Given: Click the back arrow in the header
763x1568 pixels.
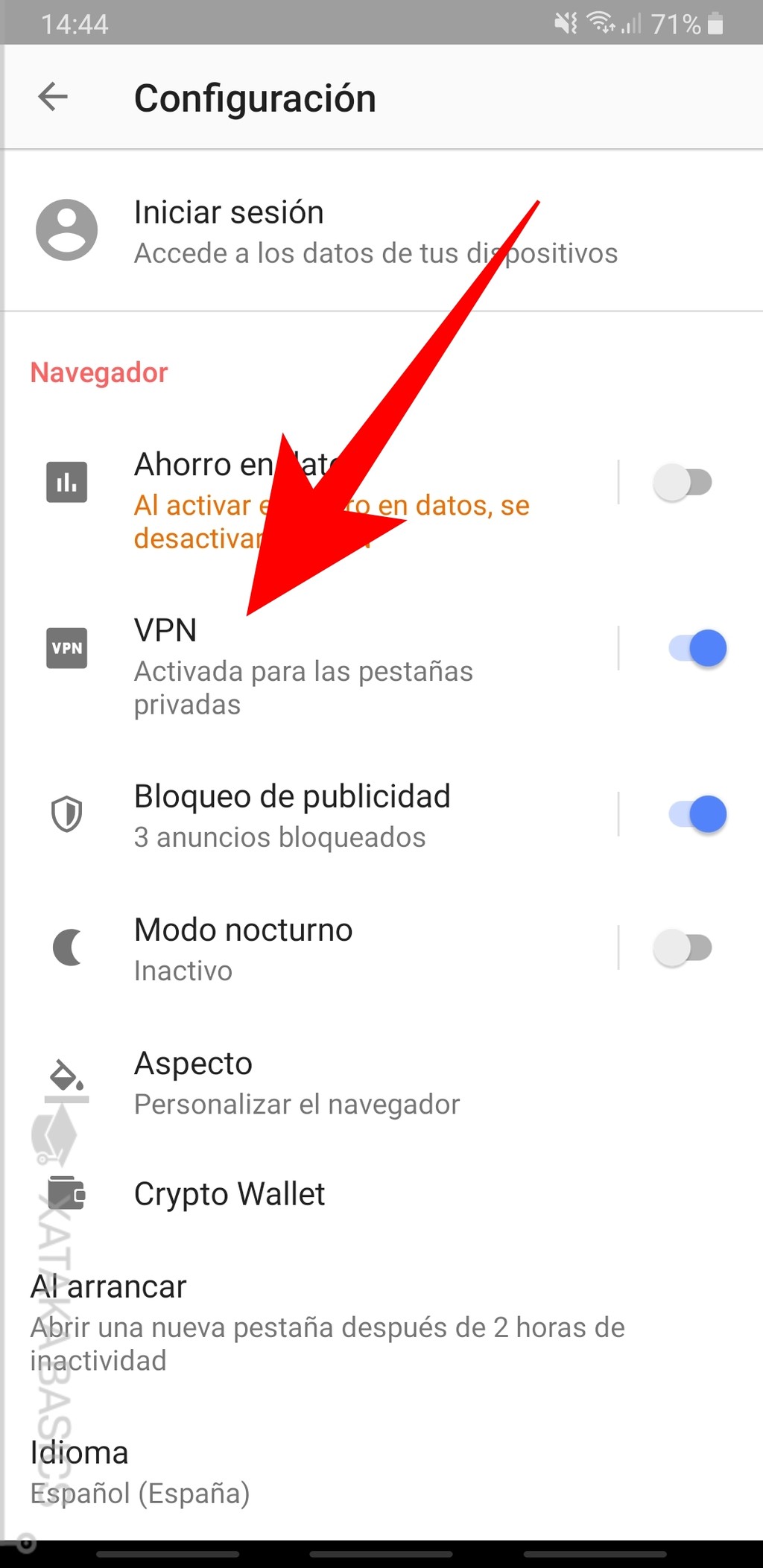Looking at the screenshot, I should point(51,97).
